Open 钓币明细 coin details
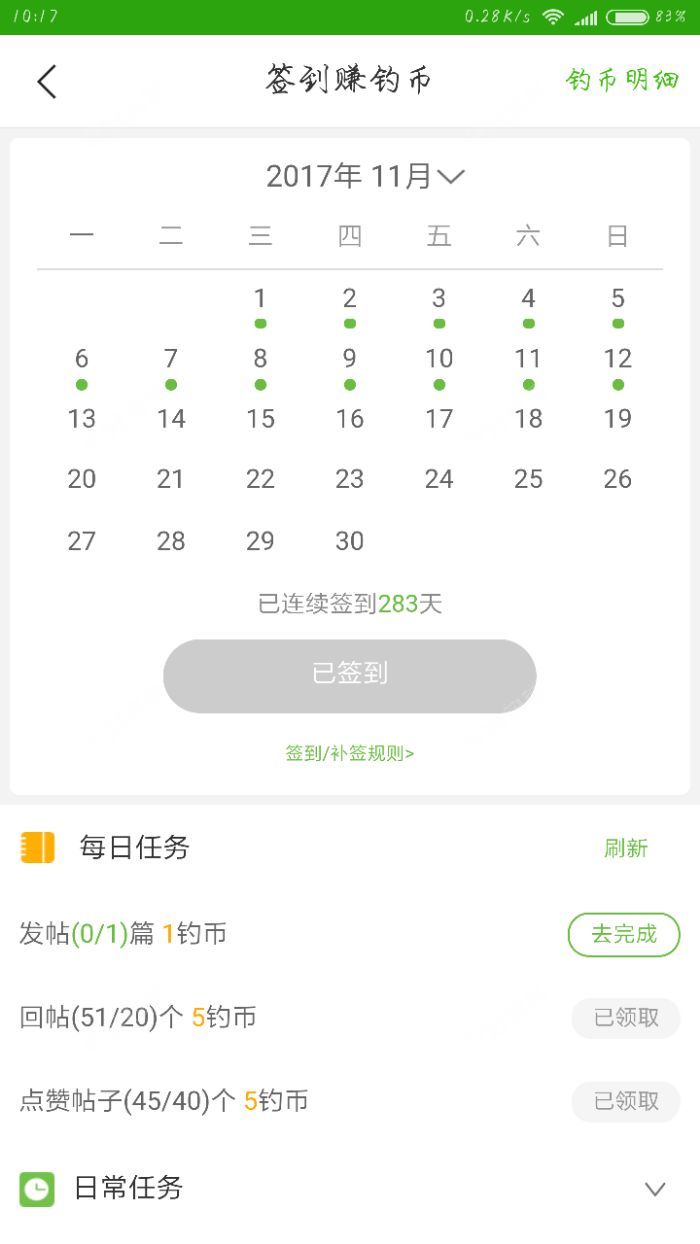The width and height of the screenshot is (700, 1244). click(622, 80)
